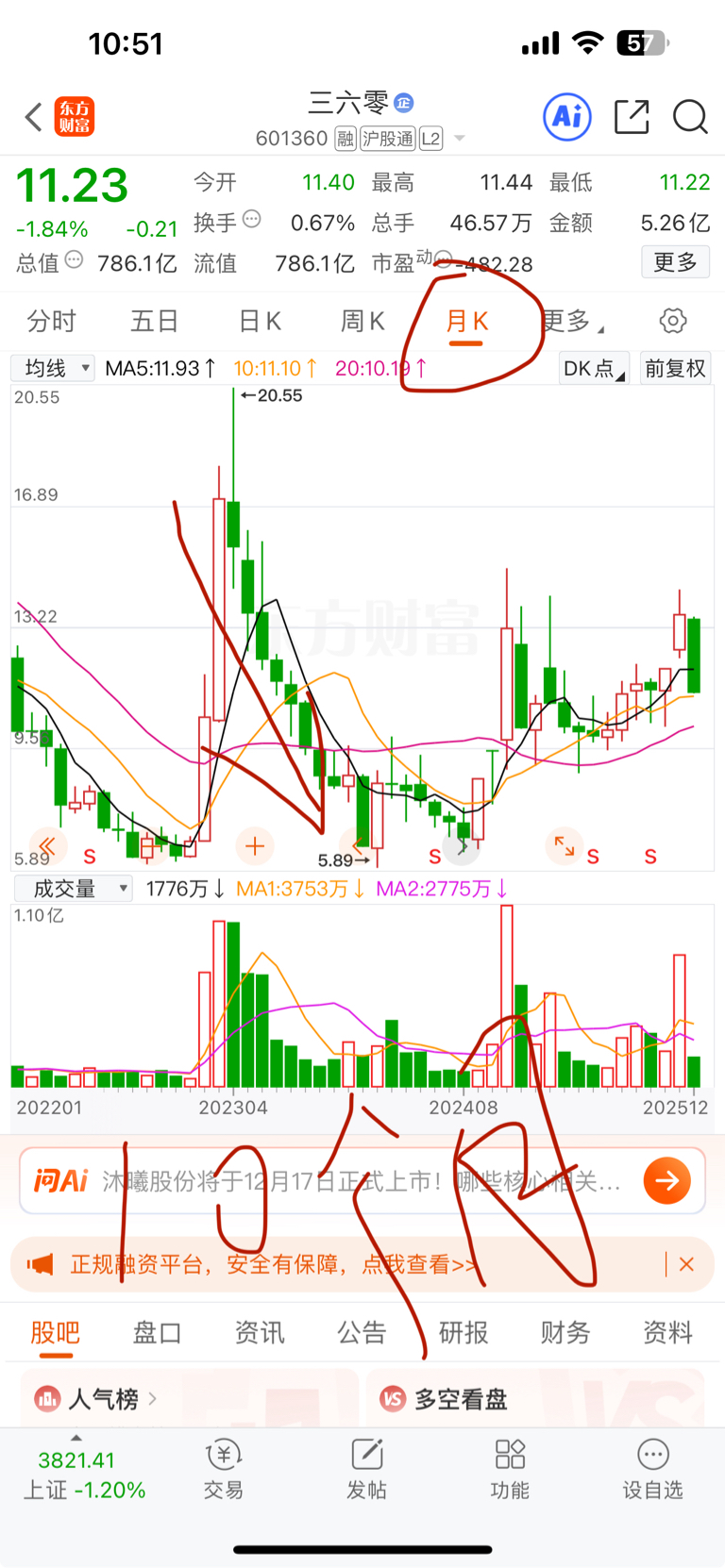Select the 周K chart tab
725x1568 pixels.
click(362, 322)
